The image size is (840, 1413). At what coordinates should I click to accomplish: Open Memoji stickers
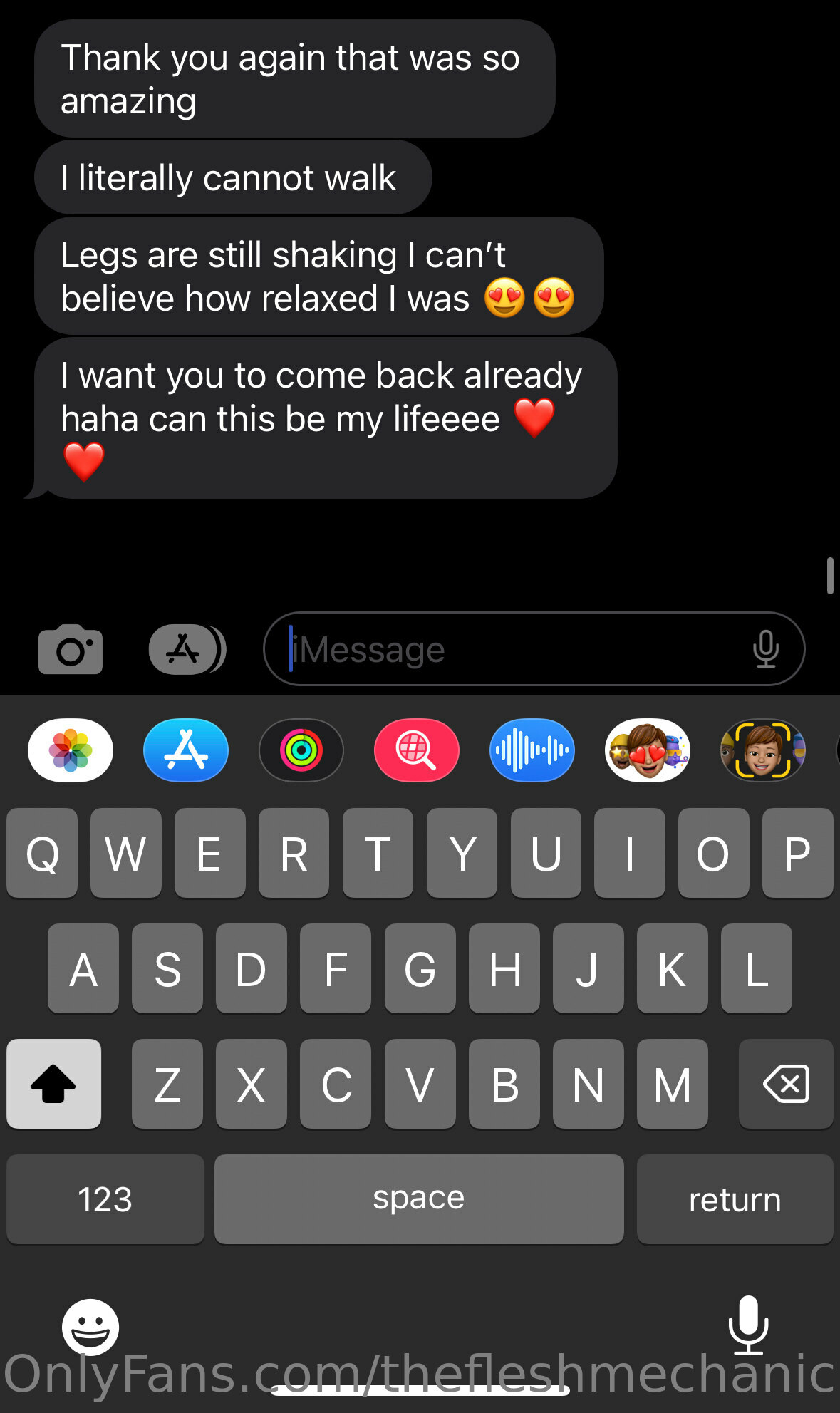coord(648,750)
